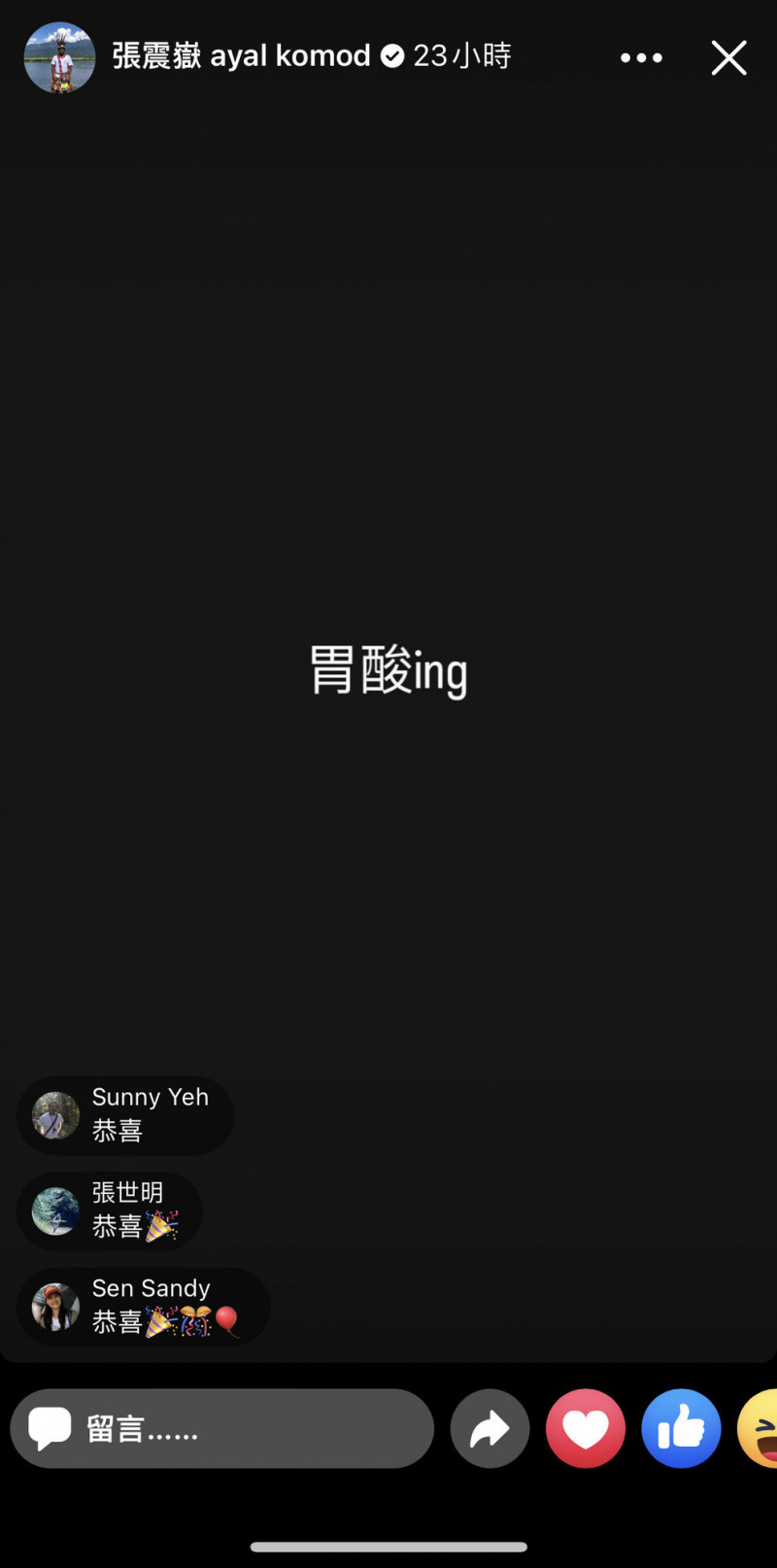Open Sen Sandy's comment

point(143,1307)
